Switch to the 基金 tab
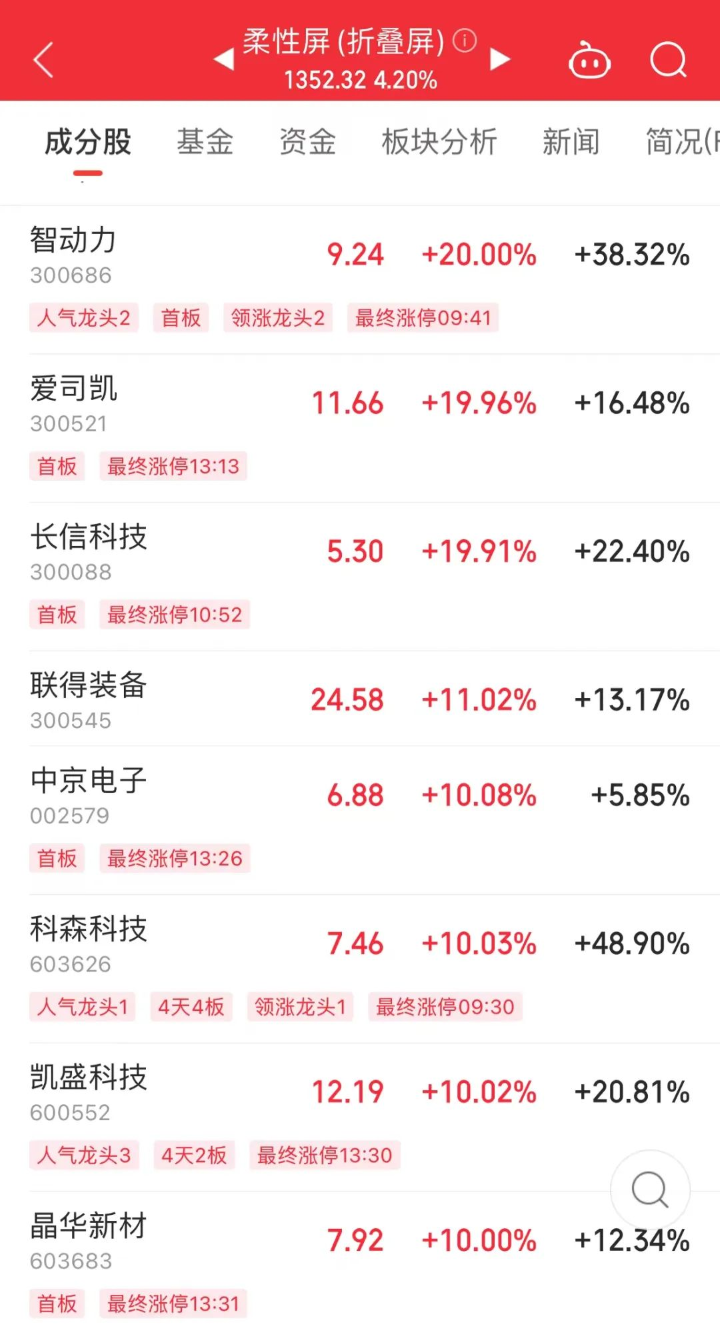 205,142
